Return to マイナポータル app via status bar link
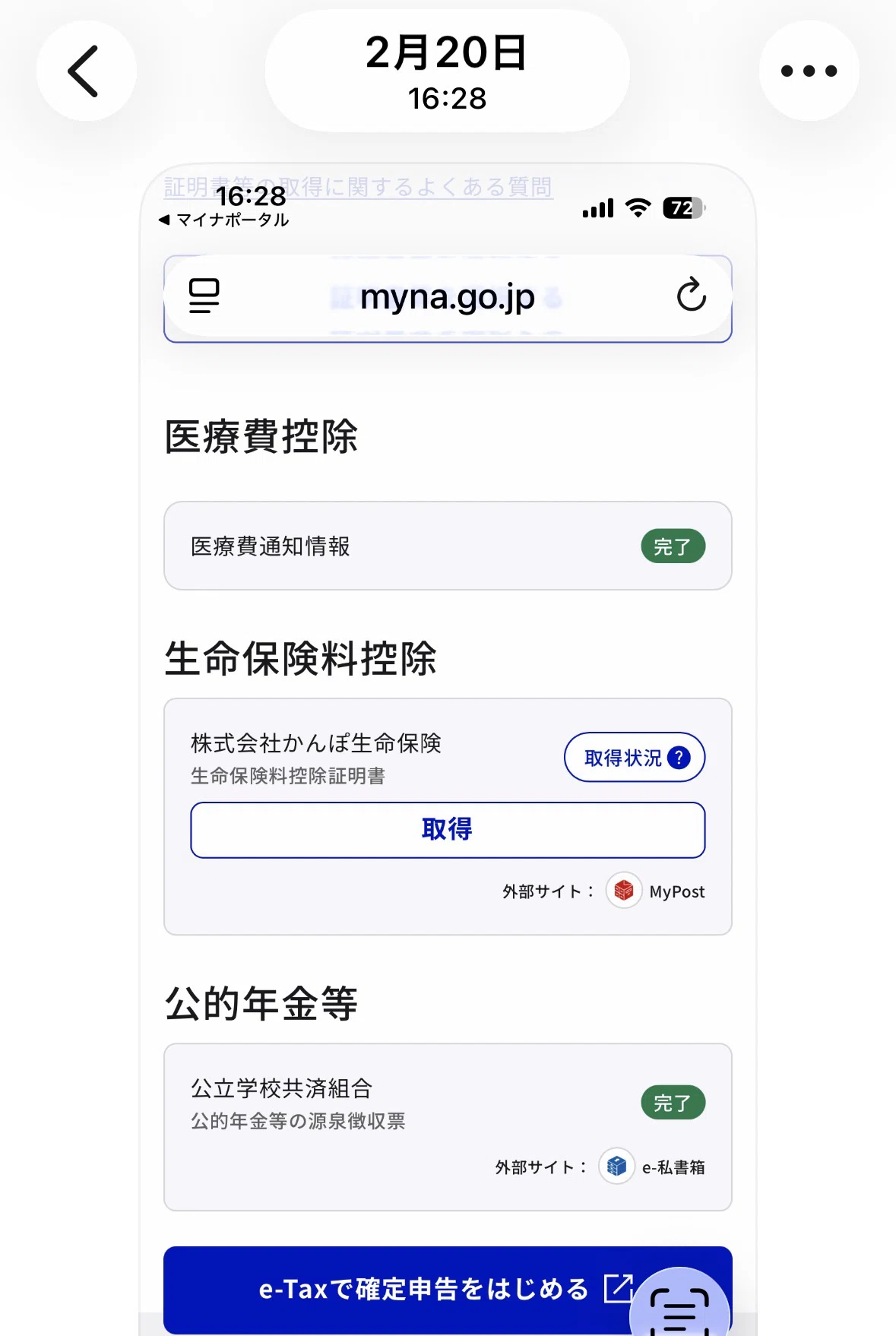The height and width of the screenshot is (1336, 896). point(224,220)
